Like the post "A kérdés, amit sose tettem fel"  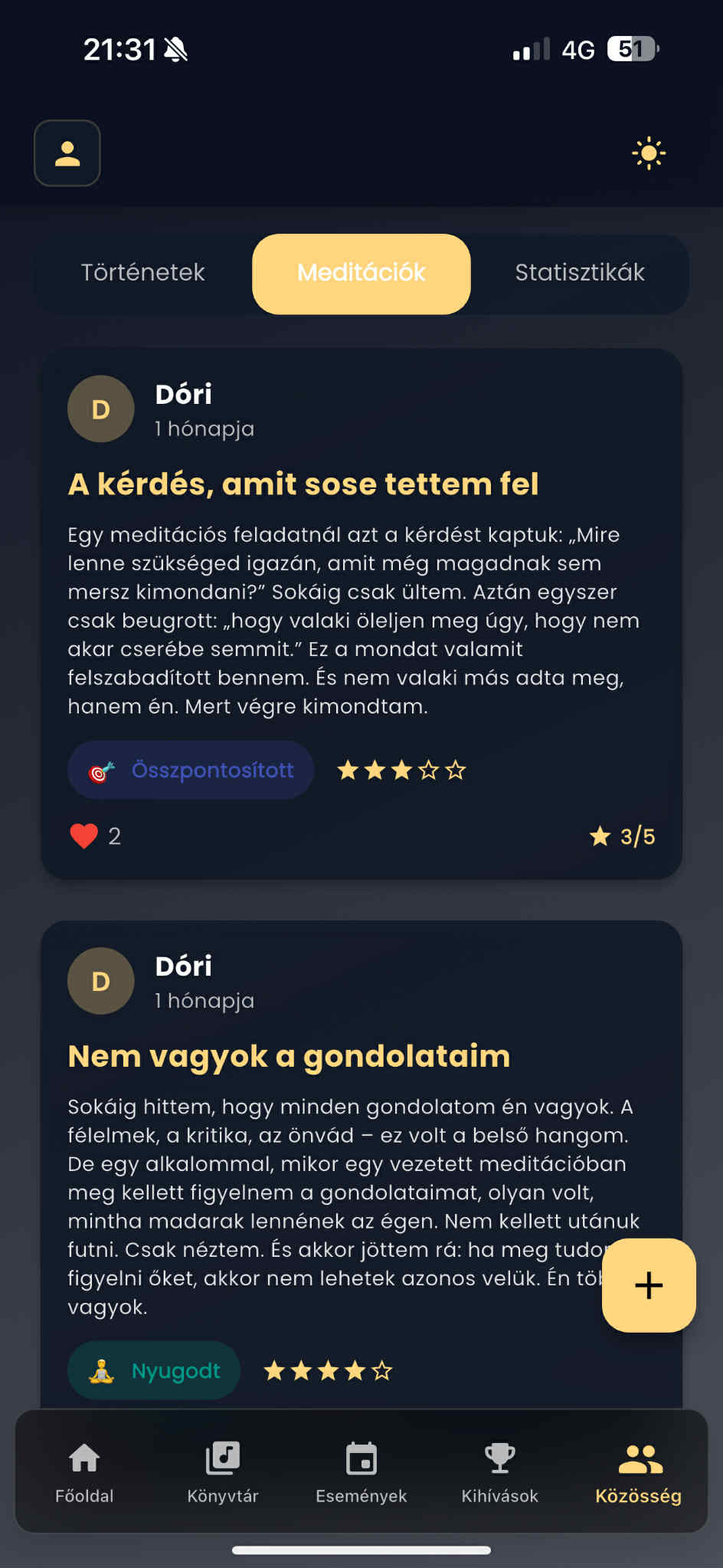point(84,836)
